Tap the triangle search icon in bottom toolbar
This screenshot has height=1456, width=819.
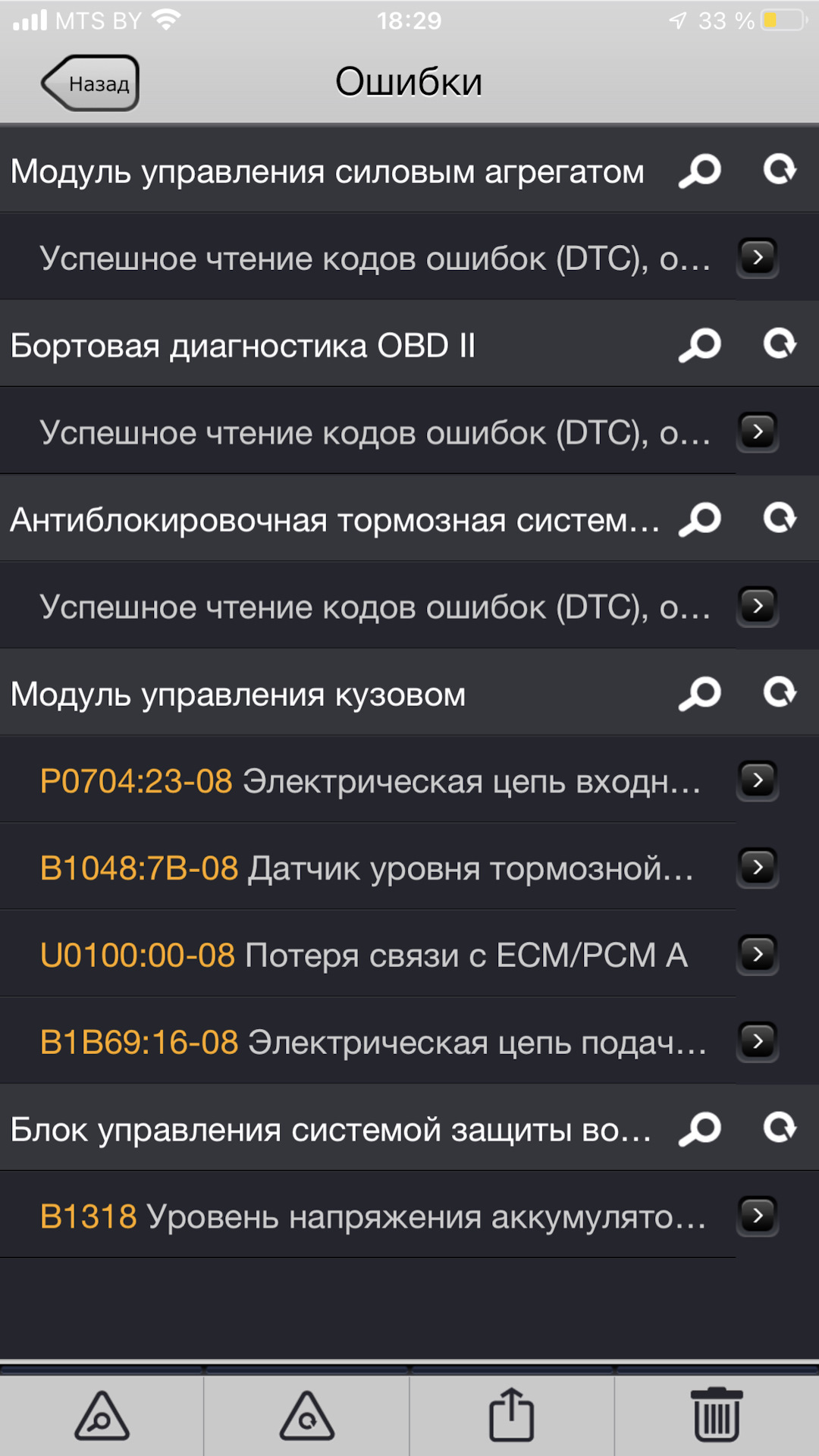(x=102, y=1415)
